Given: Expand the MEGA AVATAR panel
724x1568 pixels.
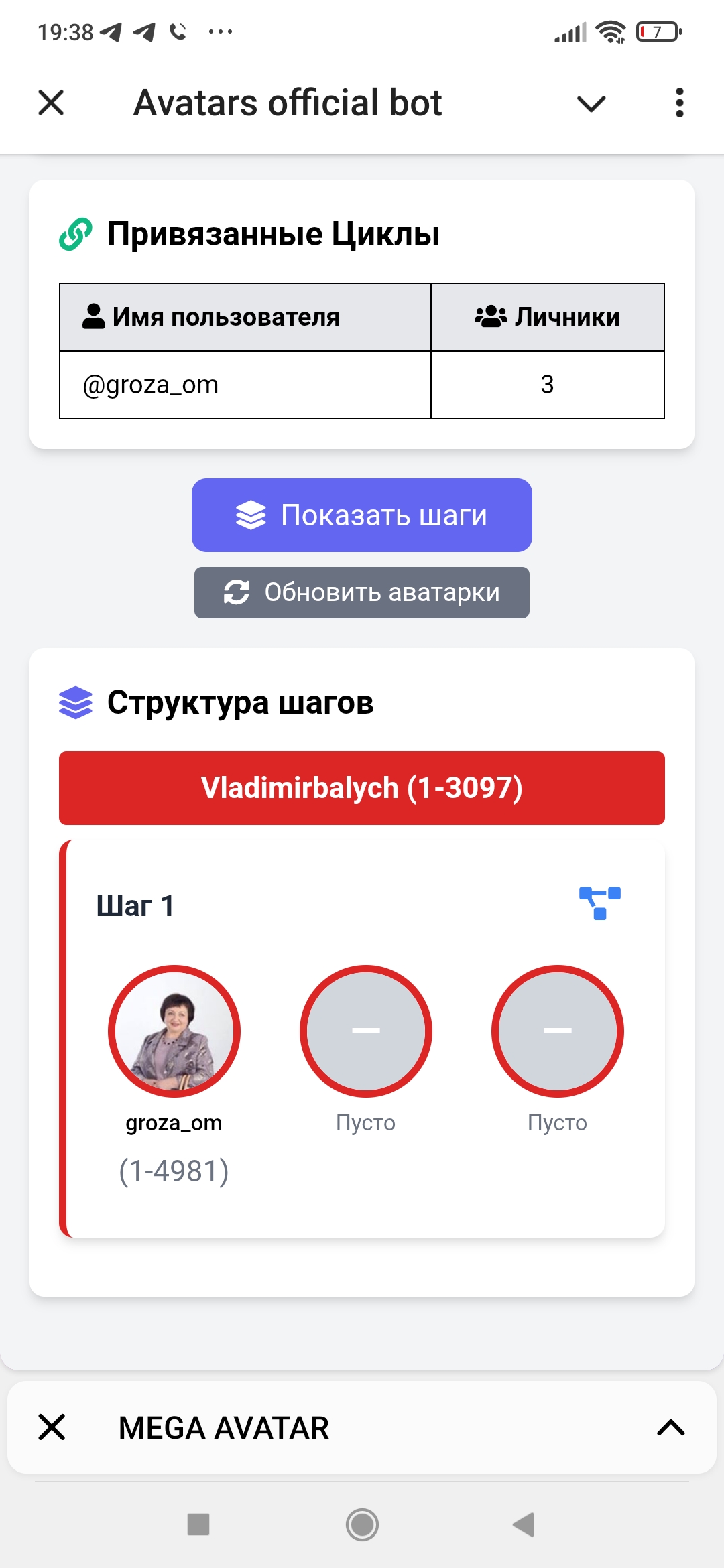Looking at the screenshot, I should point(670,1427).
